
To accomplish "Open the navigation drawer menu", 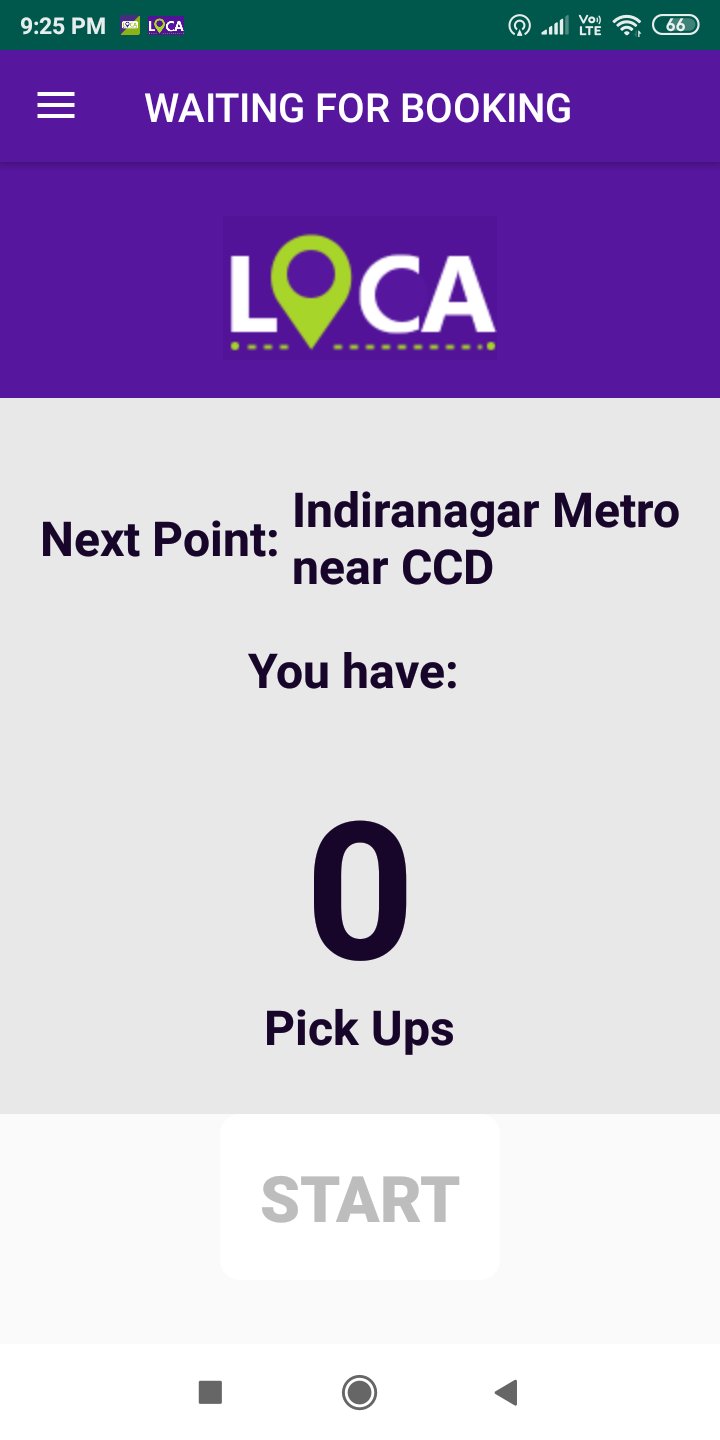I will coord(55,106).
